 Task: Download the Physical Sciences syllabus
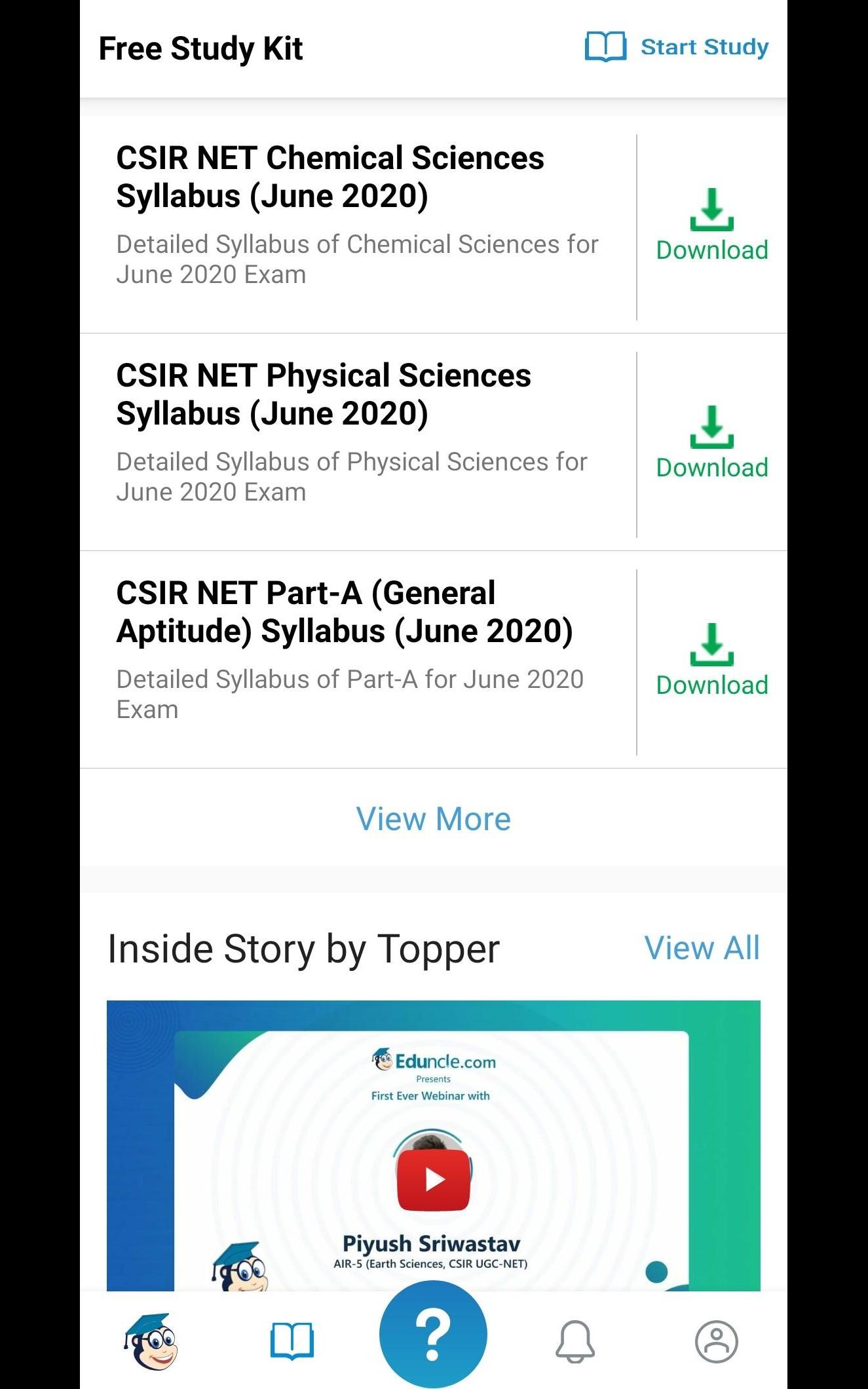point(712,444)
